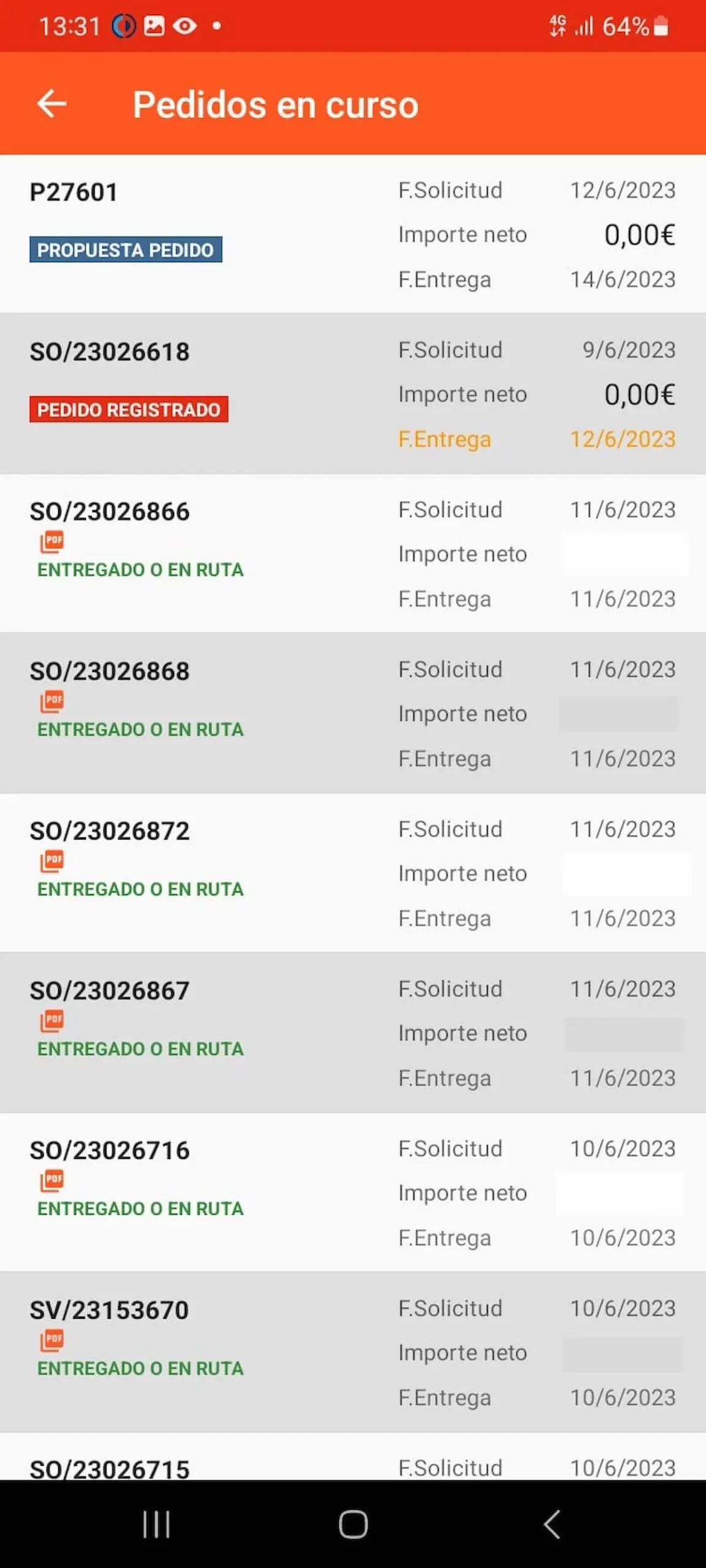Image resolution: width=706 pixels, height=1568 pixels.
Task: View the PDF for order SO/23026872
Action: coord(53,861)
